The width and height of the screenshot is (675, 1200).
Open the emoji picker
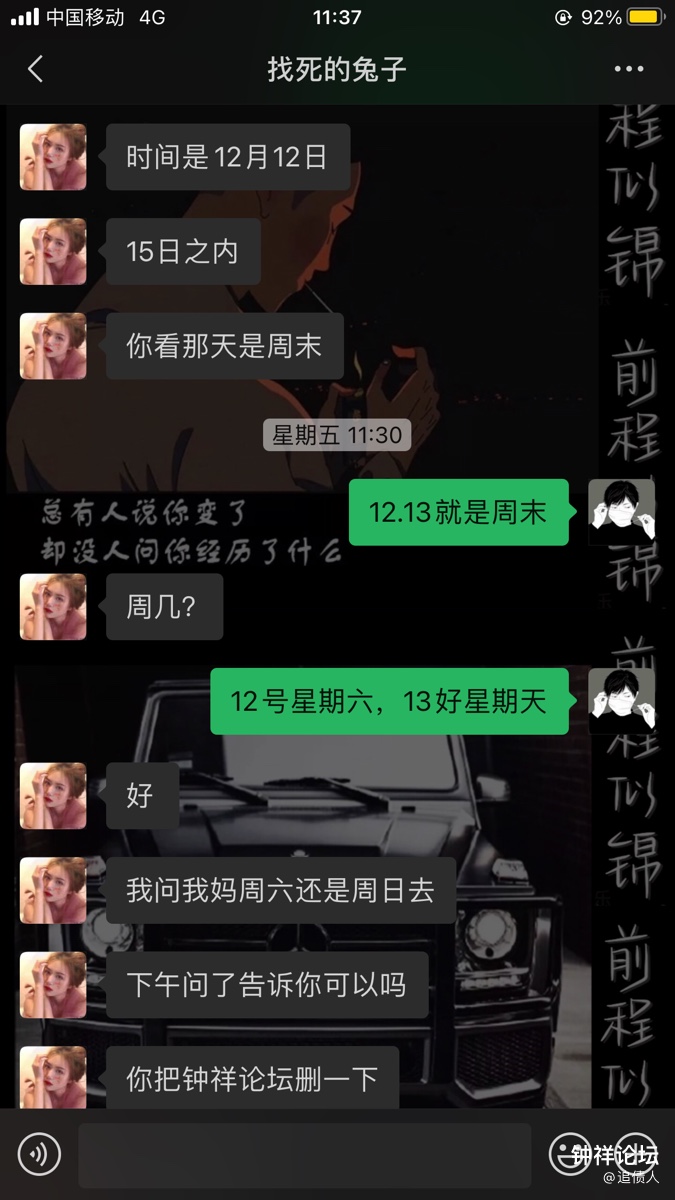(x=566, y=1154)
